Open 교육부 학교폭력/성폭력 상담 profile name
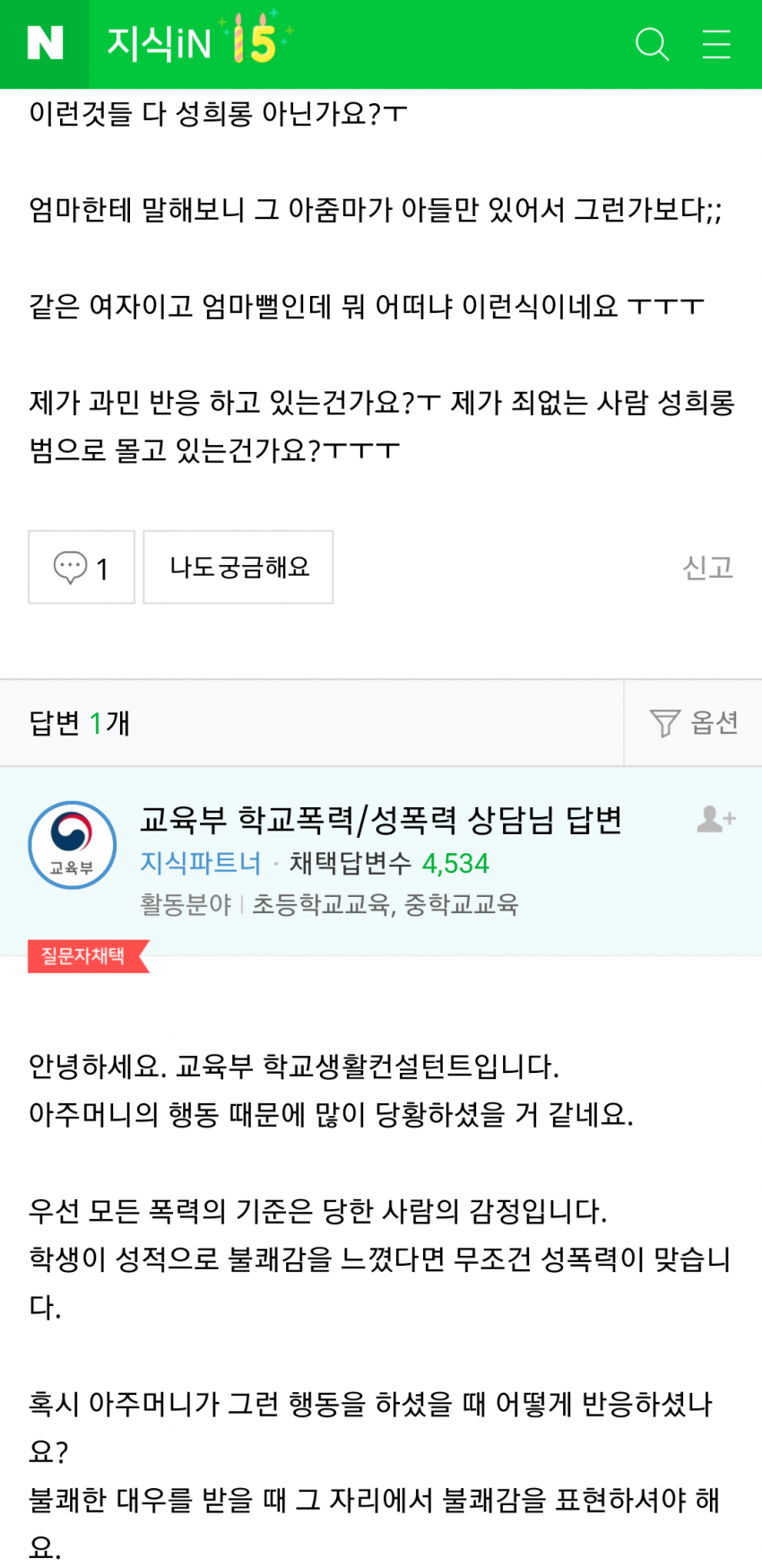 (x=381, y=820)
